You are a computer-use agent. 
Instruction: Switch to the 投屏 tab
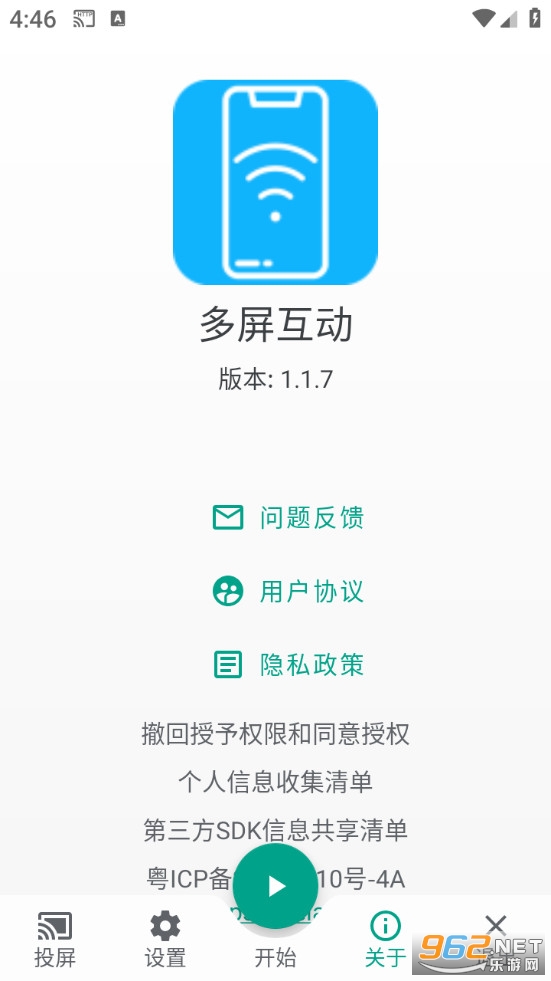click(x=55, y=939)
